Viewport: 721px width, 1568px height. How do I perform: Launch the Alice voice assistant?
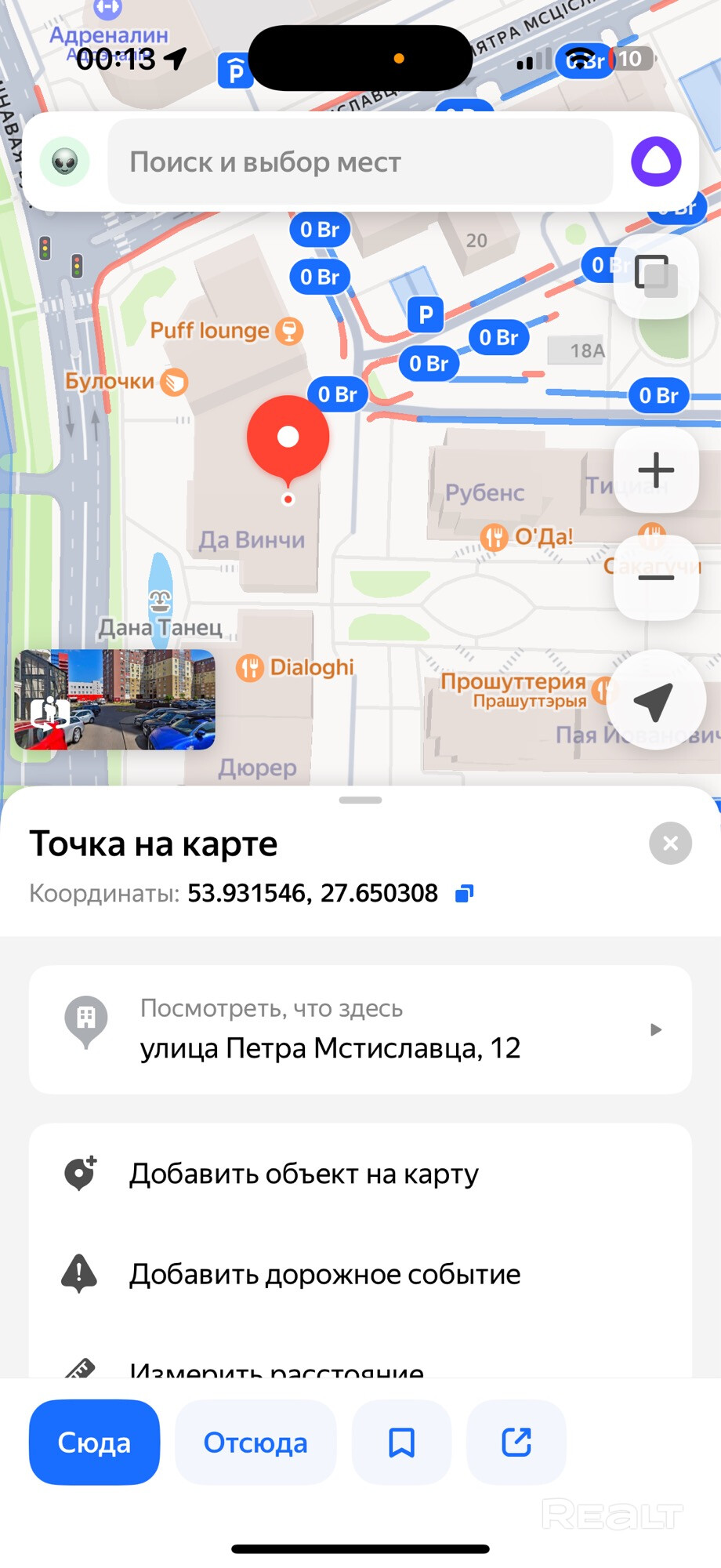tap(656, 162)
